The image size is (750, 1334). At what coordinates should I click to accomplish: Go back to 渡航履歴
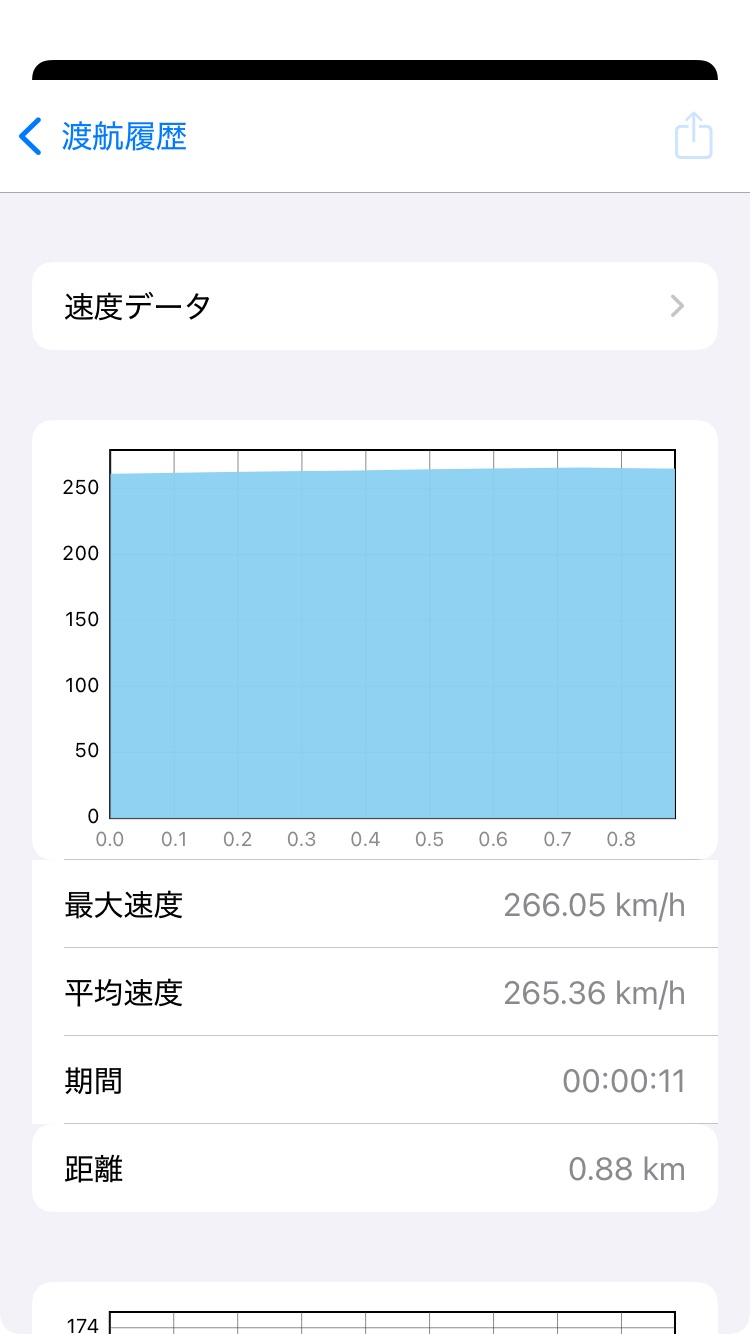coord(103,136)
